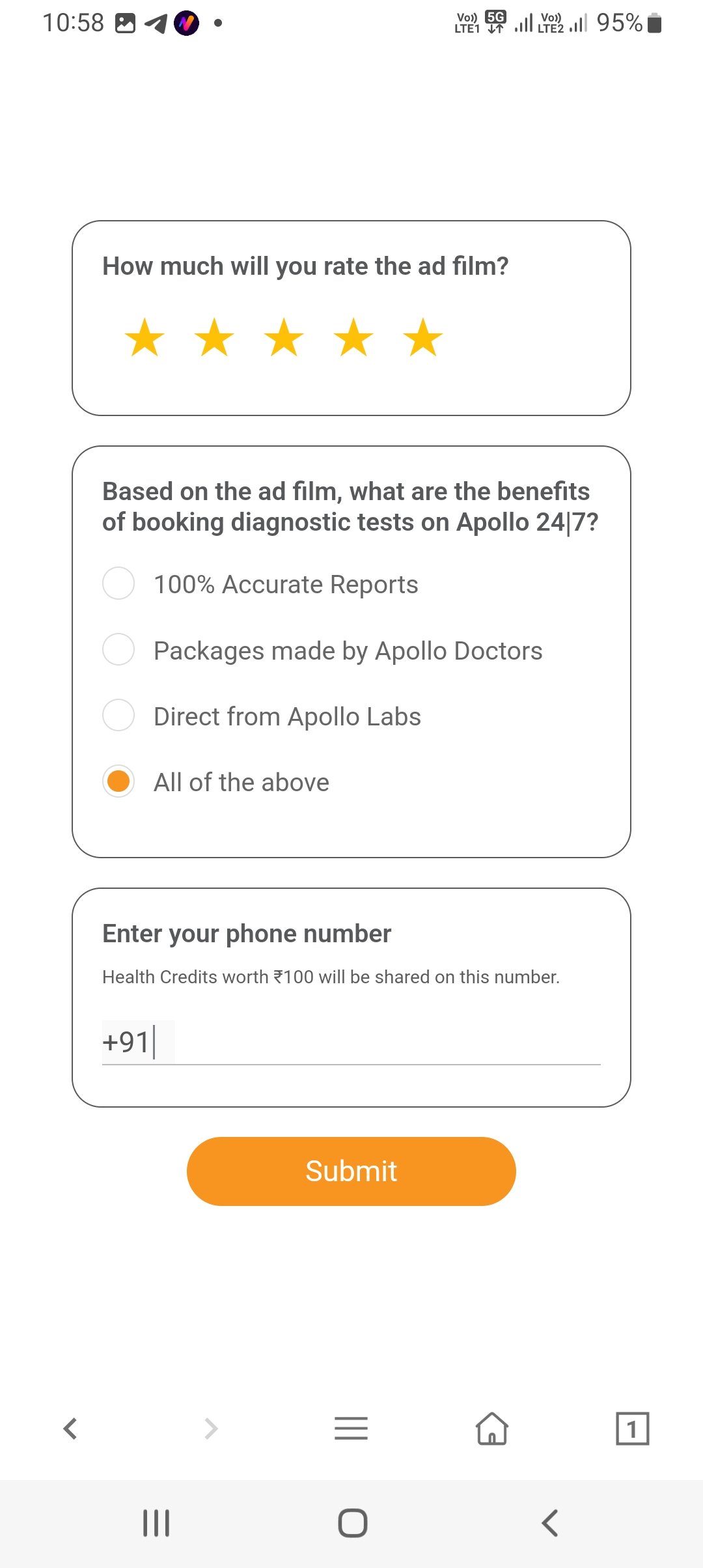Go back in the browser
The width and height of the screenshot is (703, 1568).
(70, 1429)
